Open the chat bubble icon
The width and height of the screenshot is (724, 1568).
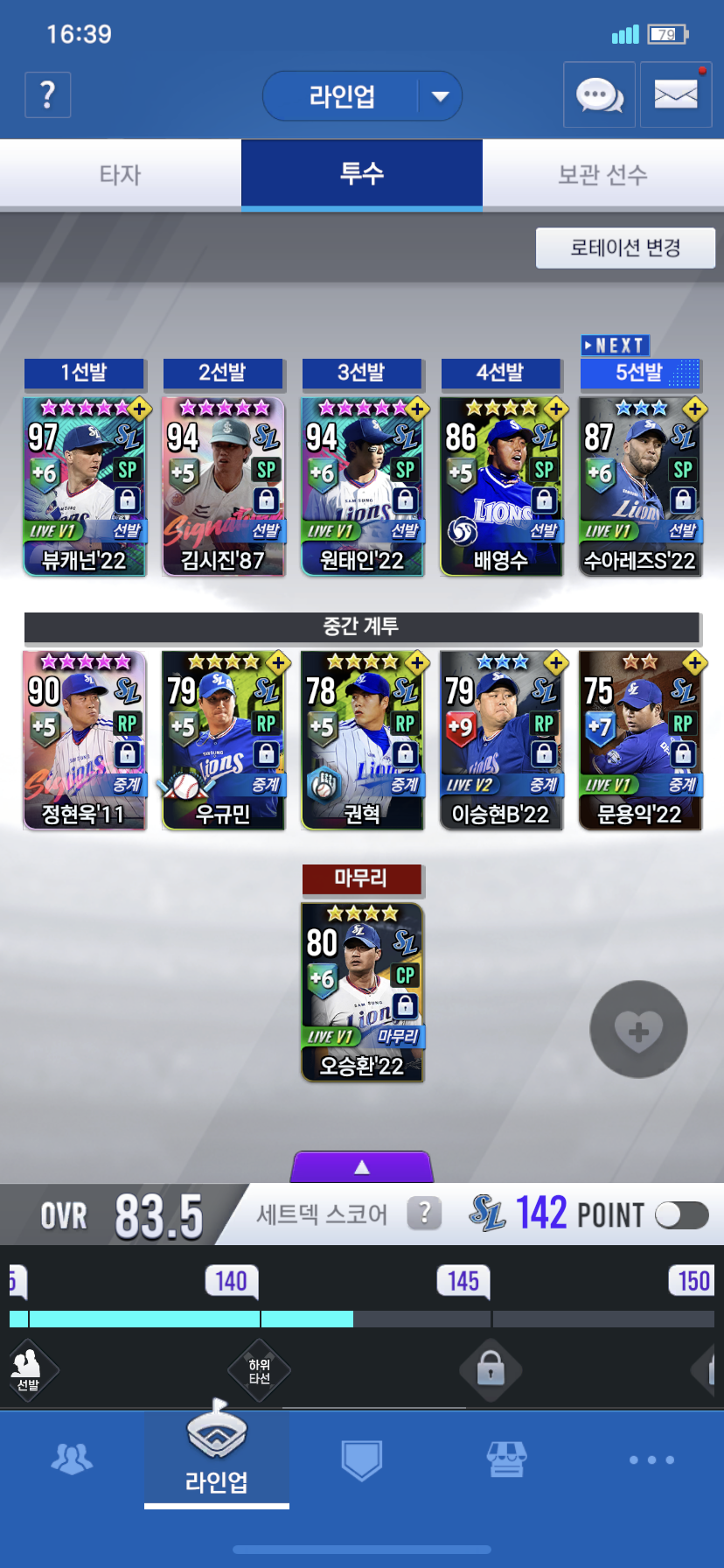599,94
